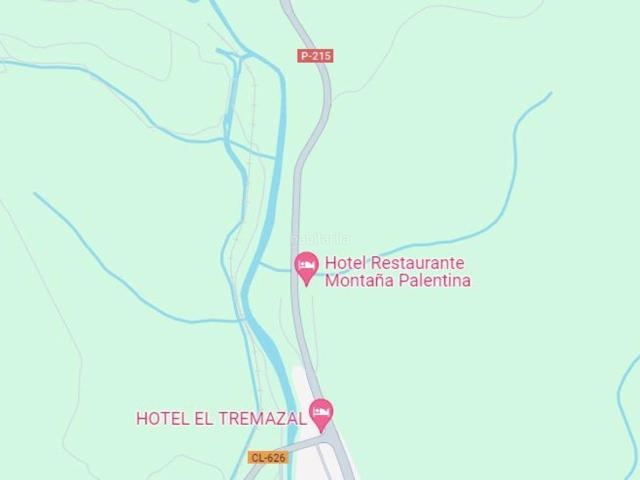Select the Hotel Restaurante Montaña Palentina pin

(306, 265)
